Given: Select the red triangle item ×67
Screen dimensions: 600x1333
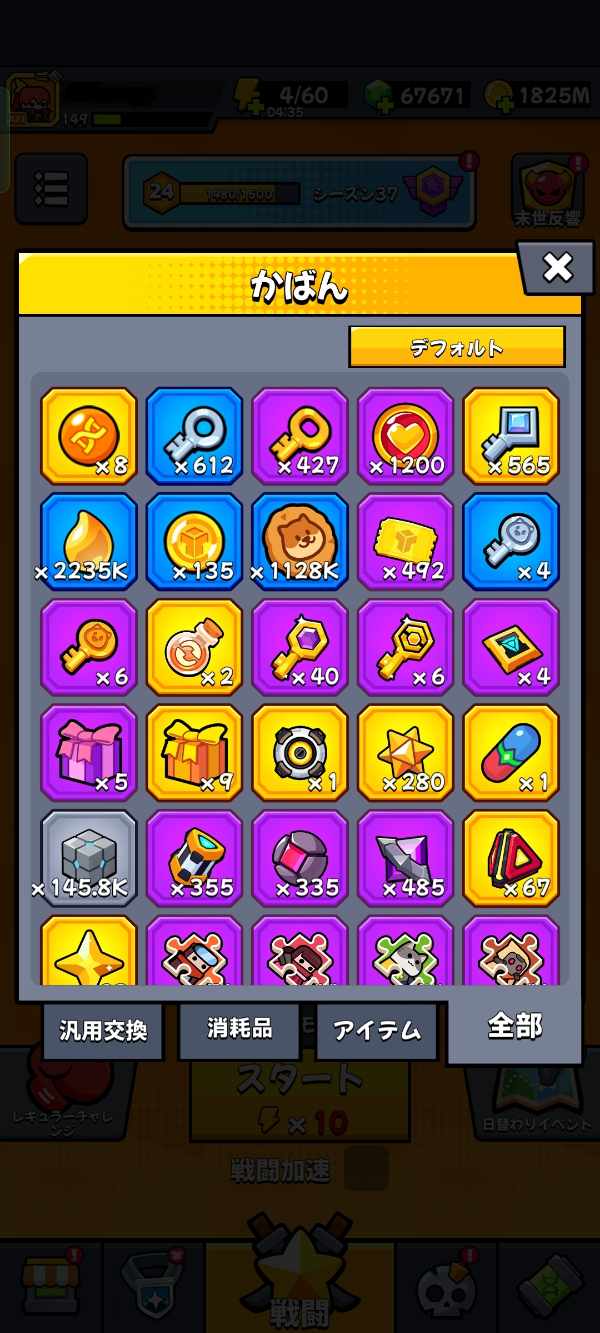Looking at the screenshot, I should point(511,858).
